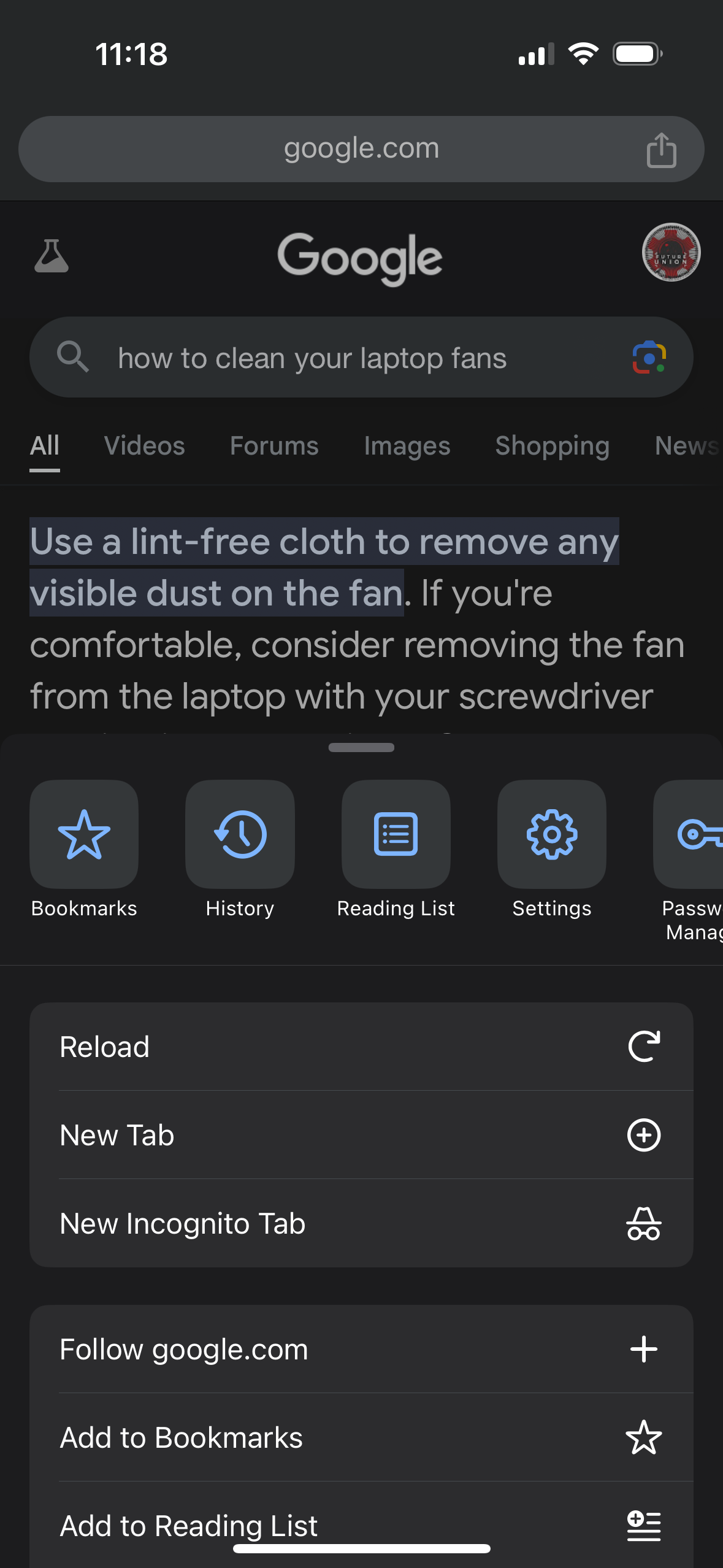Share the page via the share icon
This screenshot has width=723, height=1568.
pos(661,149)
